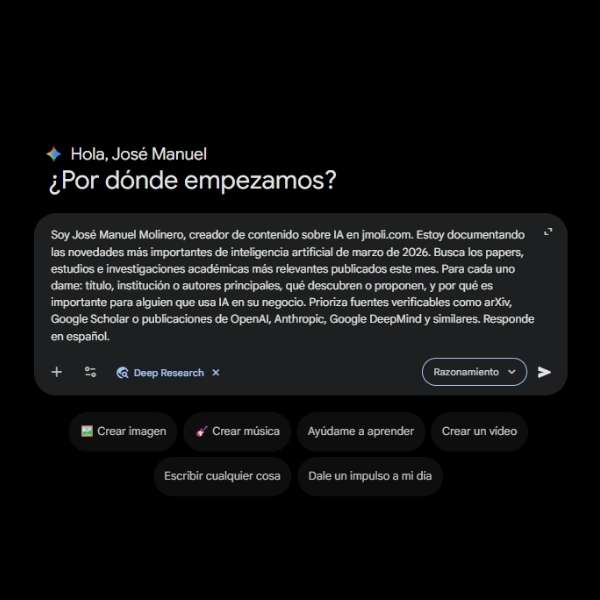The image size is (600, 600).
Task: Pick the Escribir cualquier cosa suggestion
Action: [222, 476]
